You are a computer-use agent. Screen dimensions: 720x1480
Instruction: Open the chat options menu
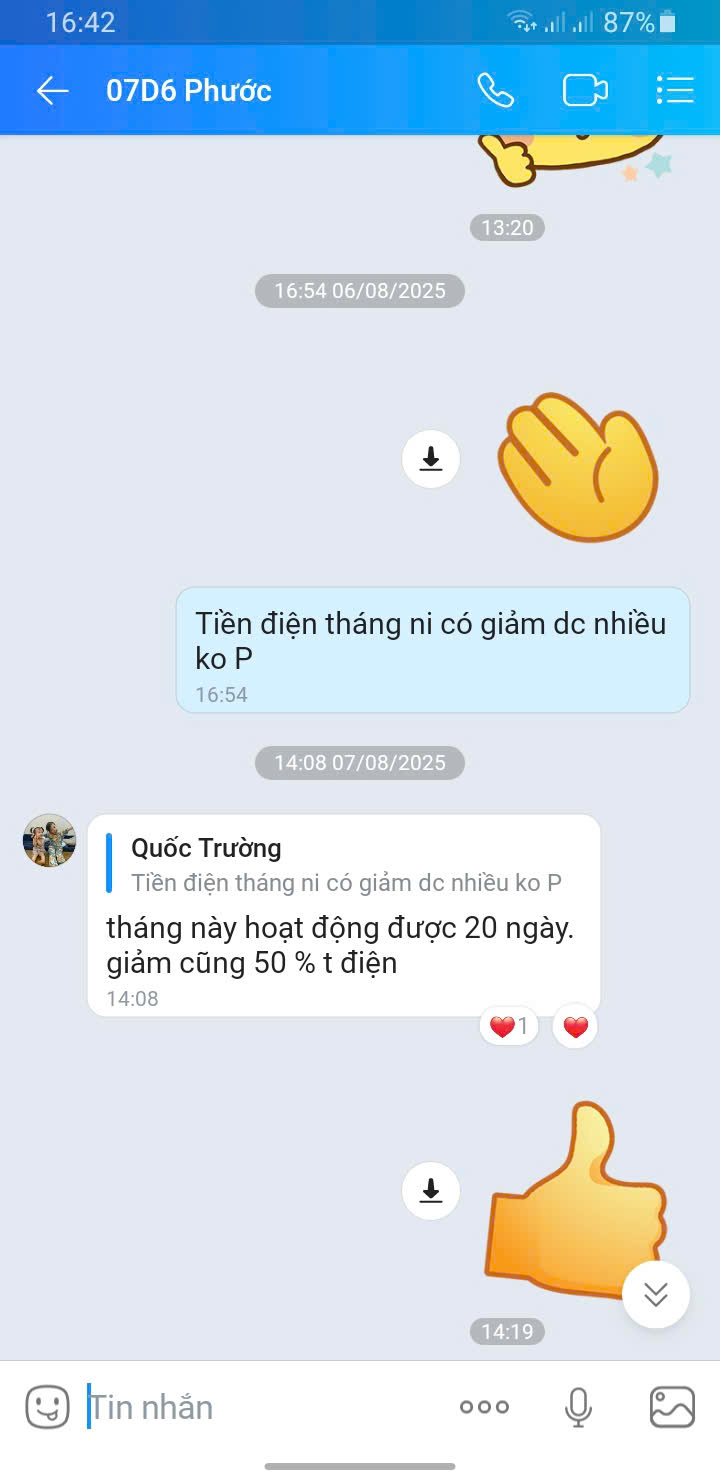(x=675, y=91)
